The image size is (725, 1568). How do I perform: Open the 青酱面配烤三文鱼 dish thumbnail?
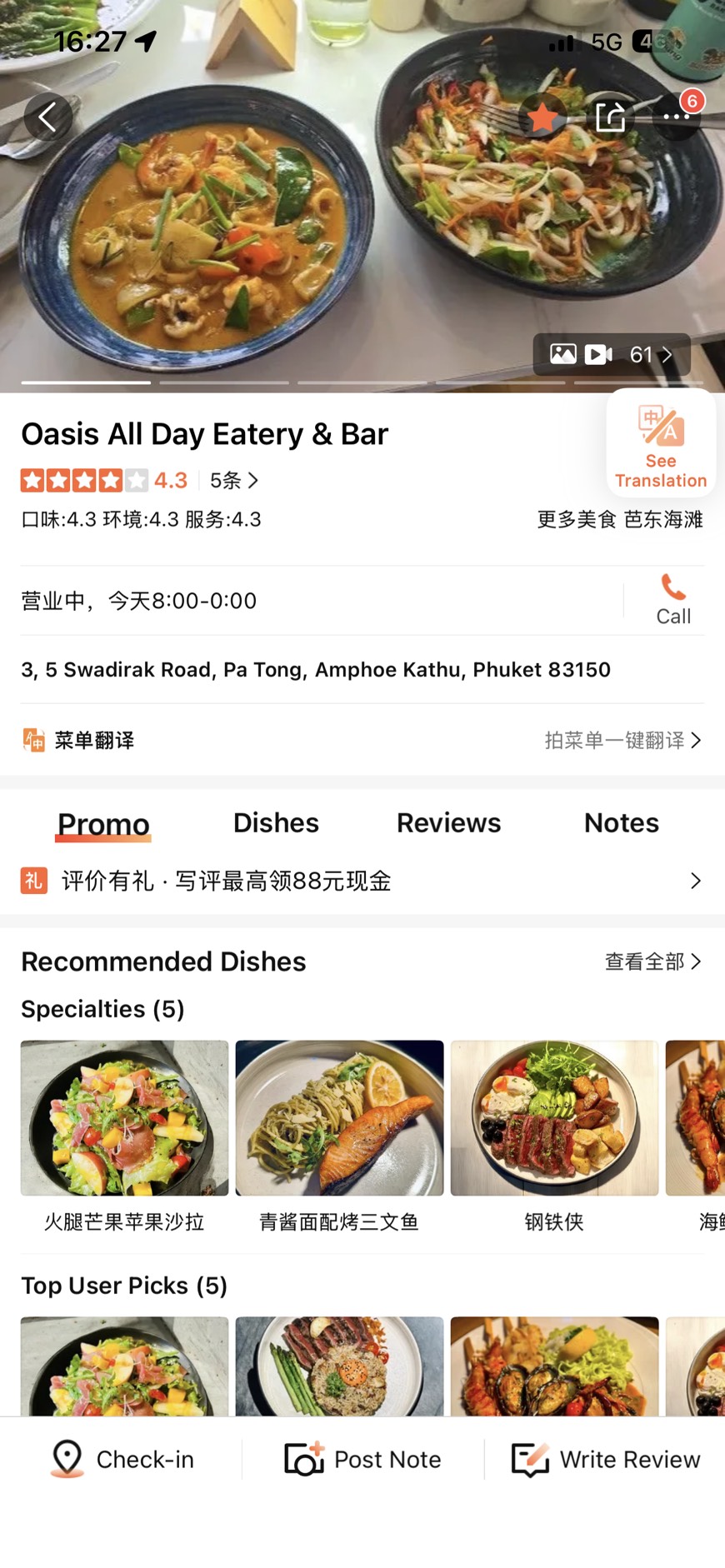[339, 1118]
